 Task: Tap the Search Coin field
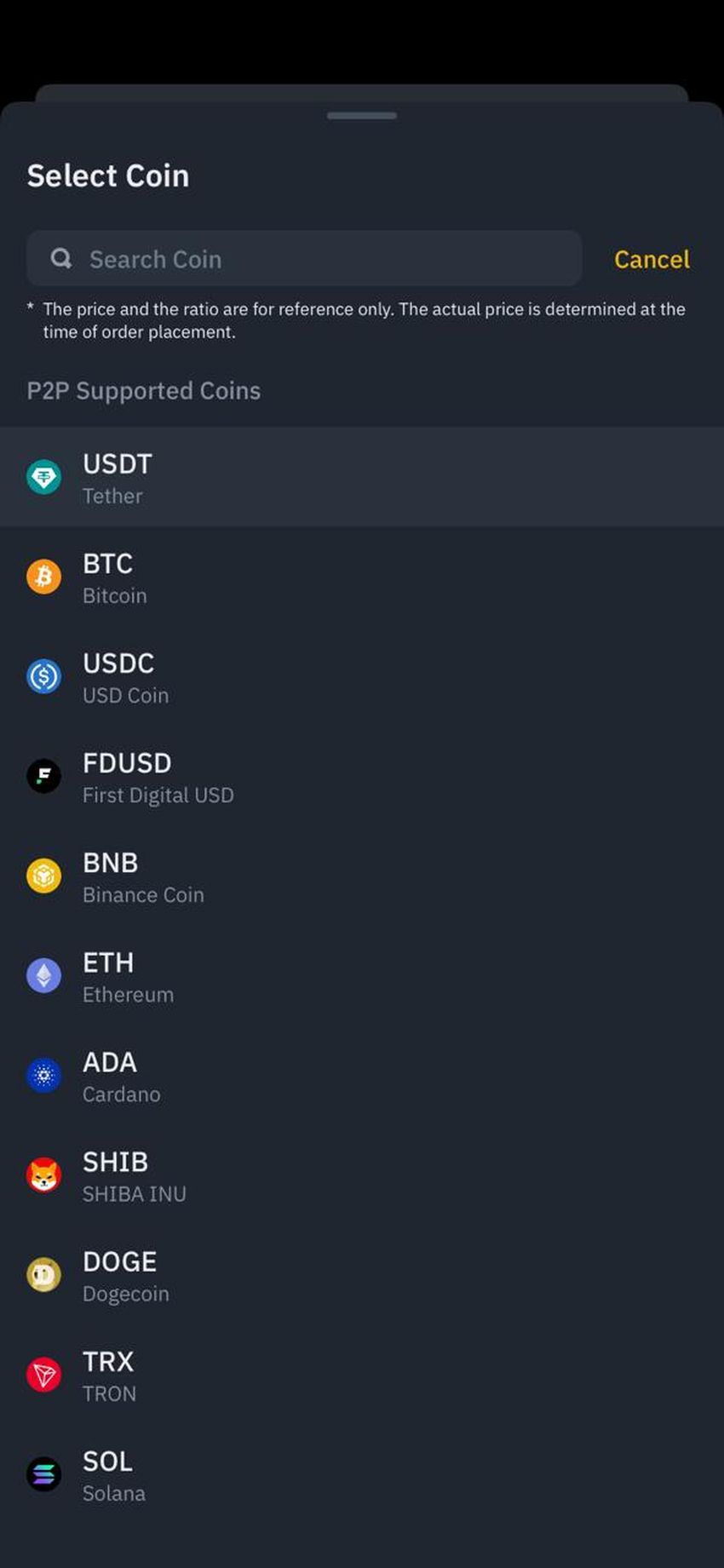click(303, 259)
